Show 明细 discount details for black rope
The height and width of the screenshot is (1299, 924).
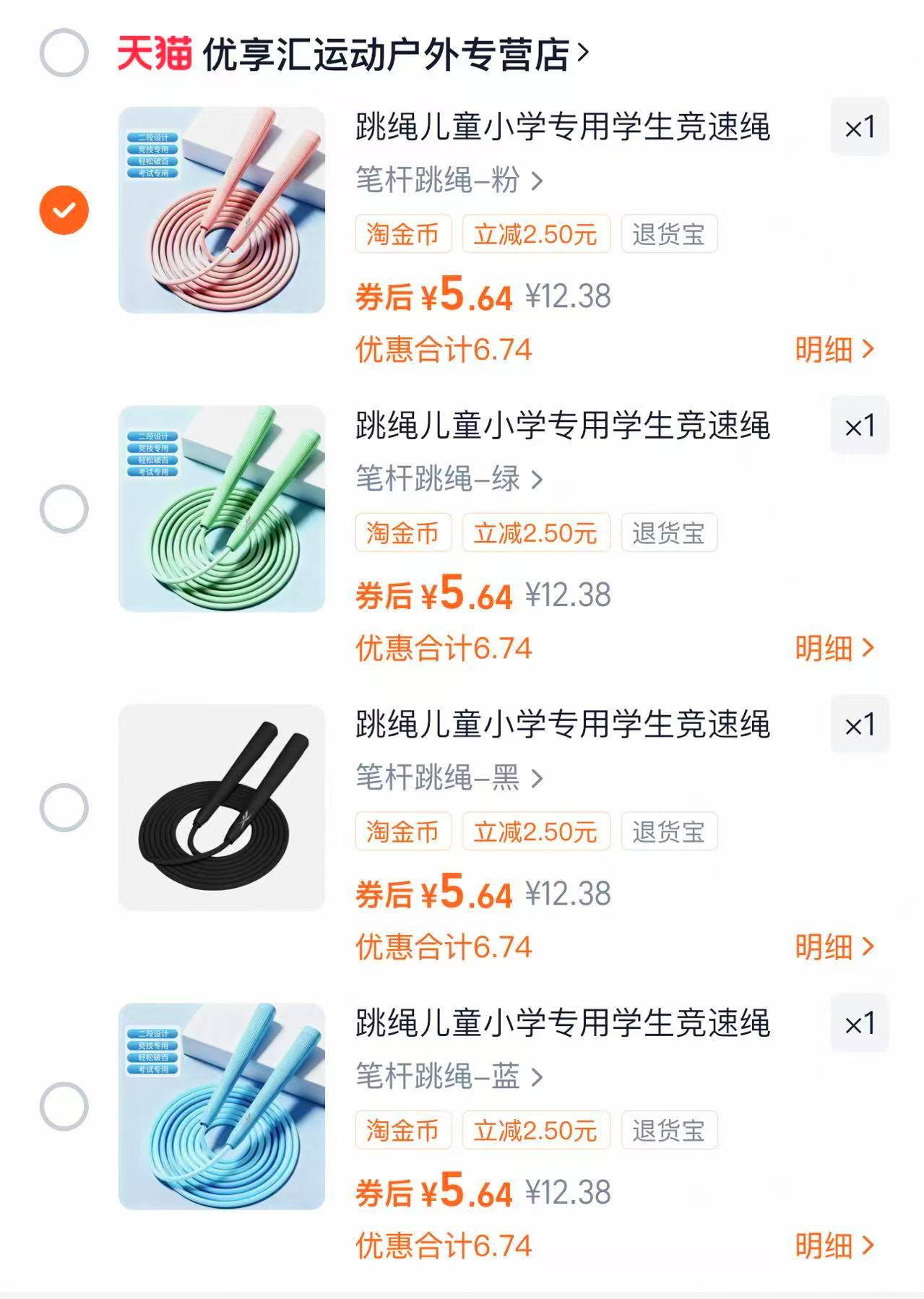pos(834,947)
